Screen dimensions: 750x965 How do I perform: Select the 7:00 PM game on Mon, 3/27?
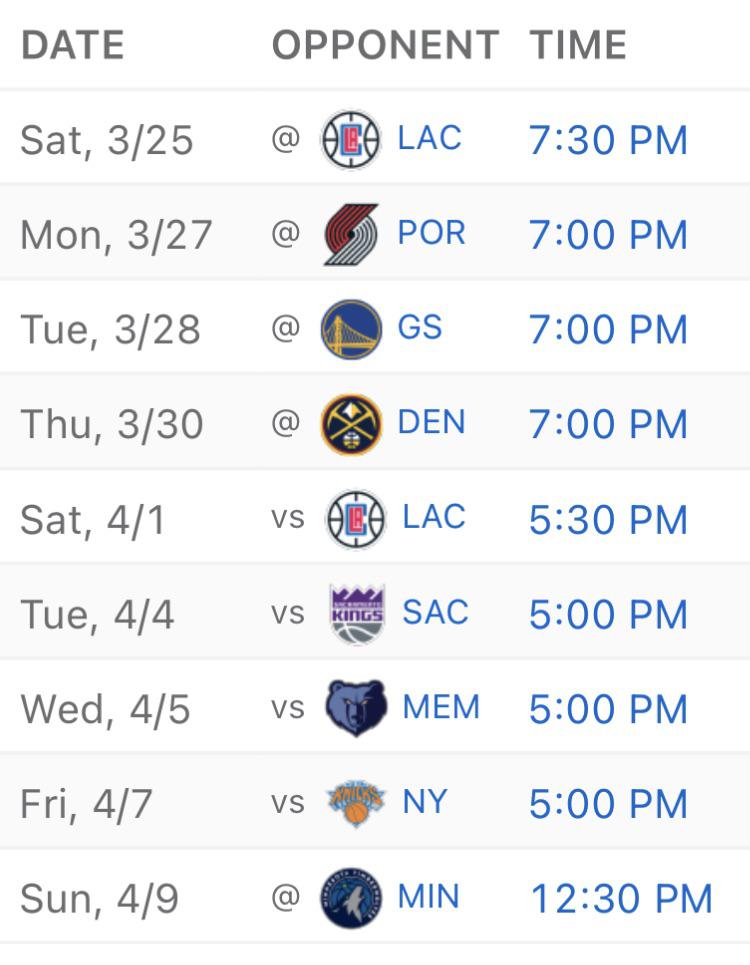click(x=608, y=235)
